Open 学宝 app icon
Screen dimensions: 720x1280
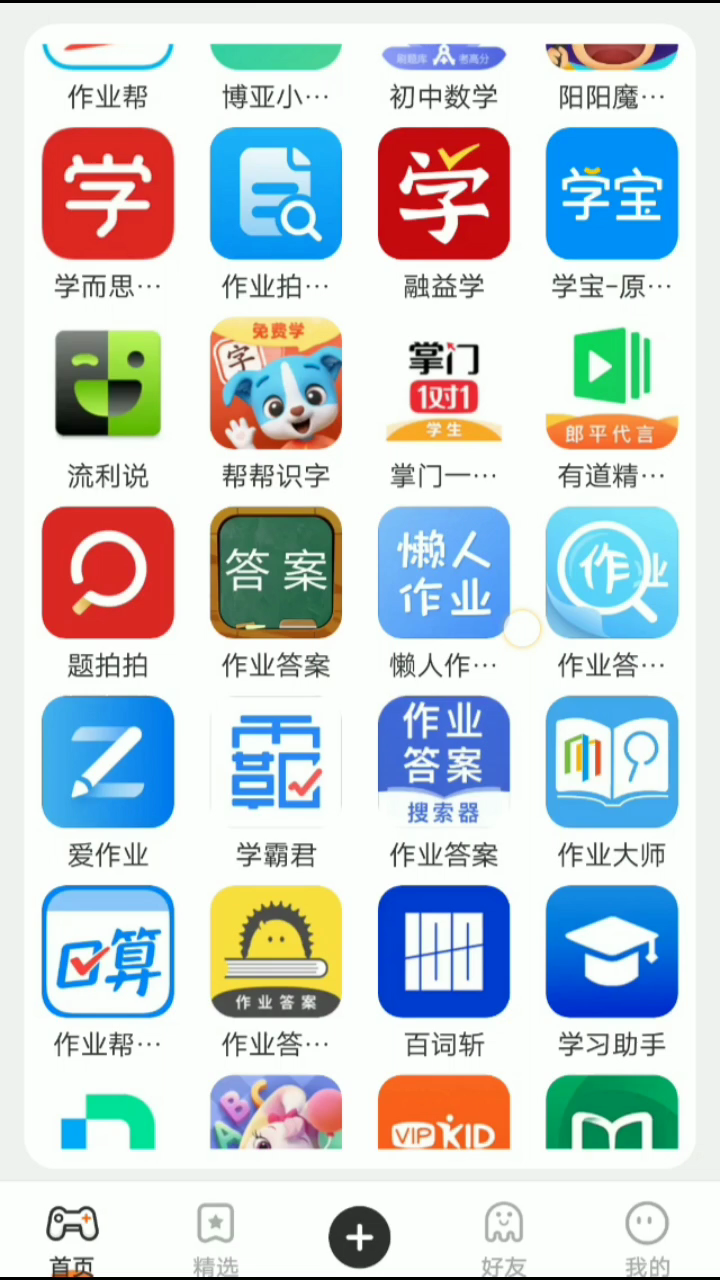coord(612,194)
